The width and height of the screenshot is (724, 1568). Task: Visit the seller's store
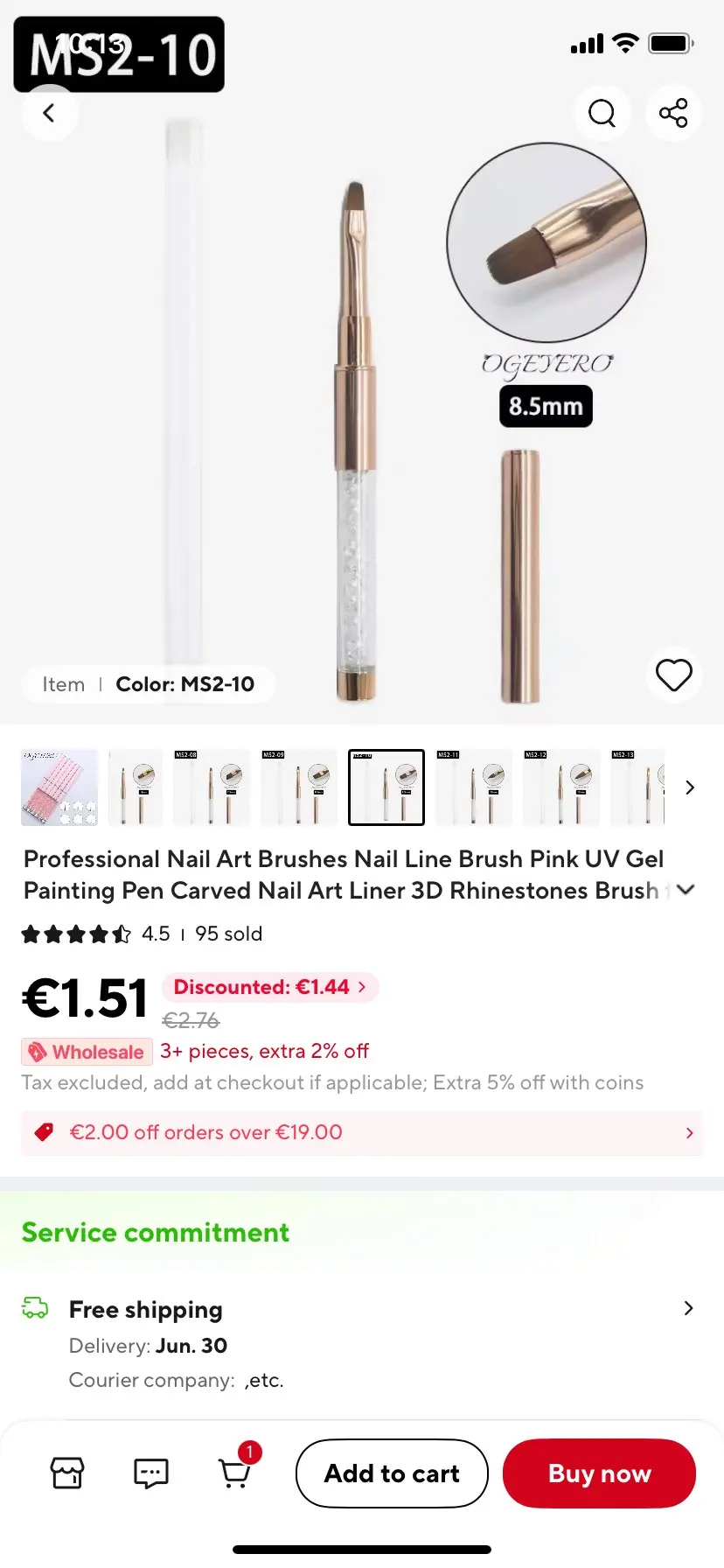coord(67,1473)
